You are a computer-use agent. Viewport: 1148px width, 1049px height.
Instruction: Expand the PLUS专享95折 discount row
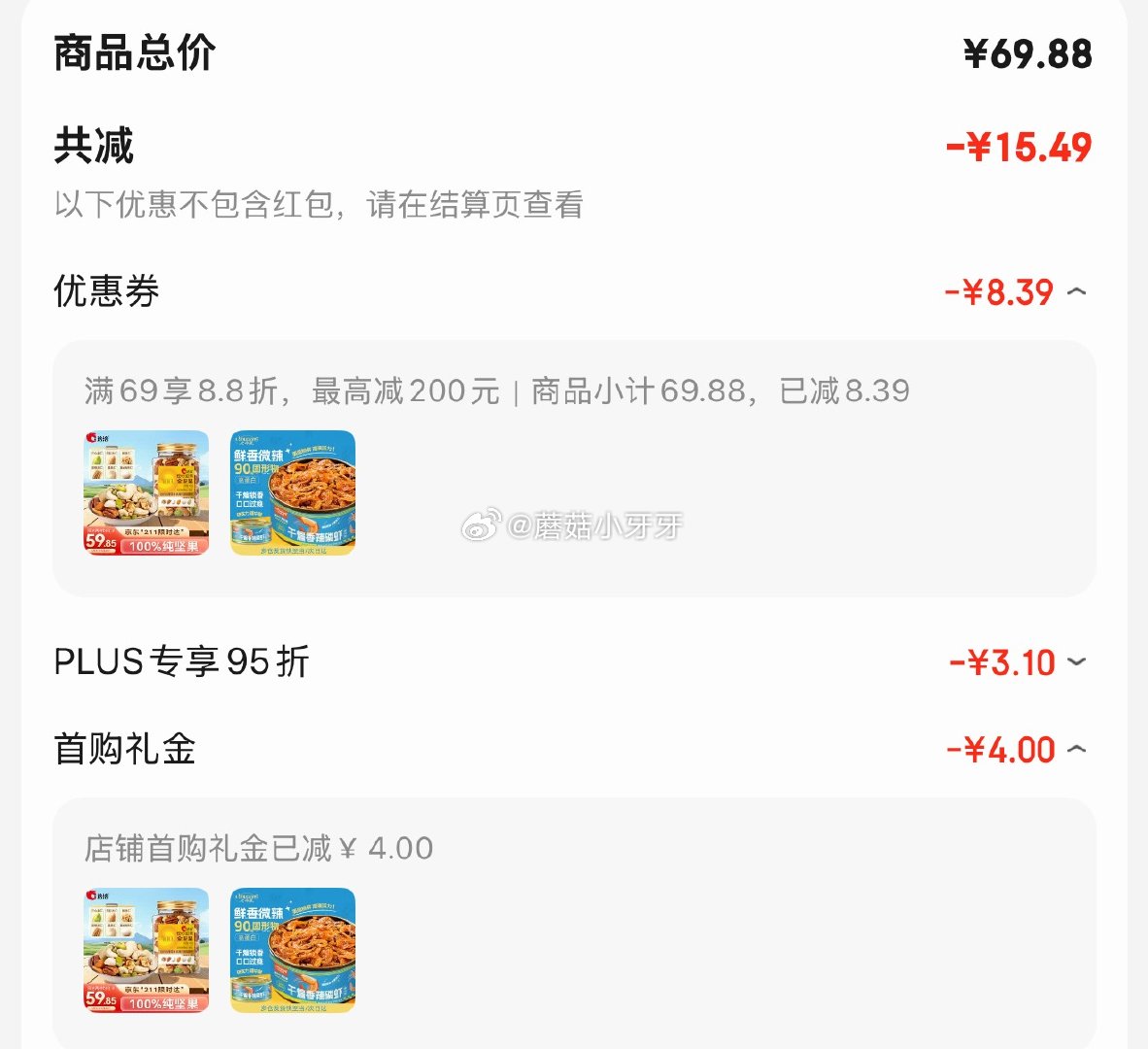pos(1076,662)
